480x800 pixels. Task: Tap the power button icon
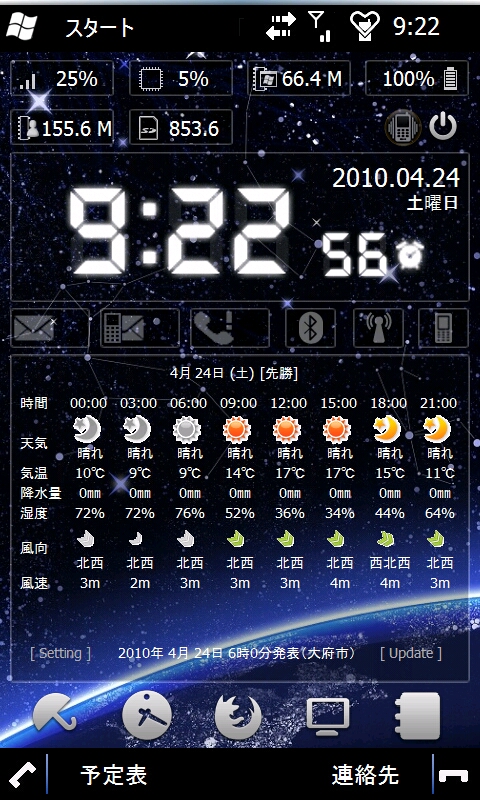coord(442,127)
